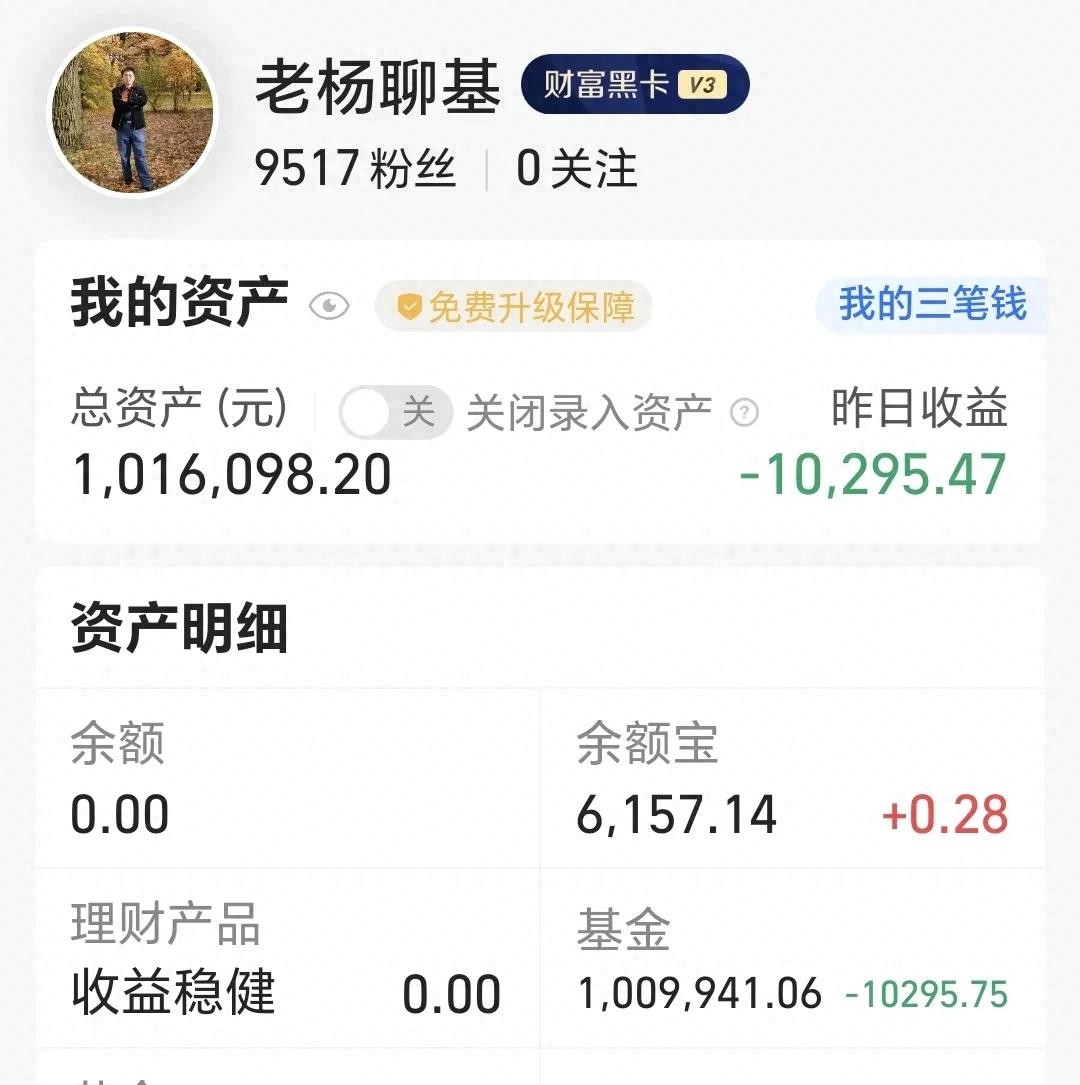Screen dimensions: 1080x1085
Task: Open the 免费升级保障 chip
Action: (514, 307)
